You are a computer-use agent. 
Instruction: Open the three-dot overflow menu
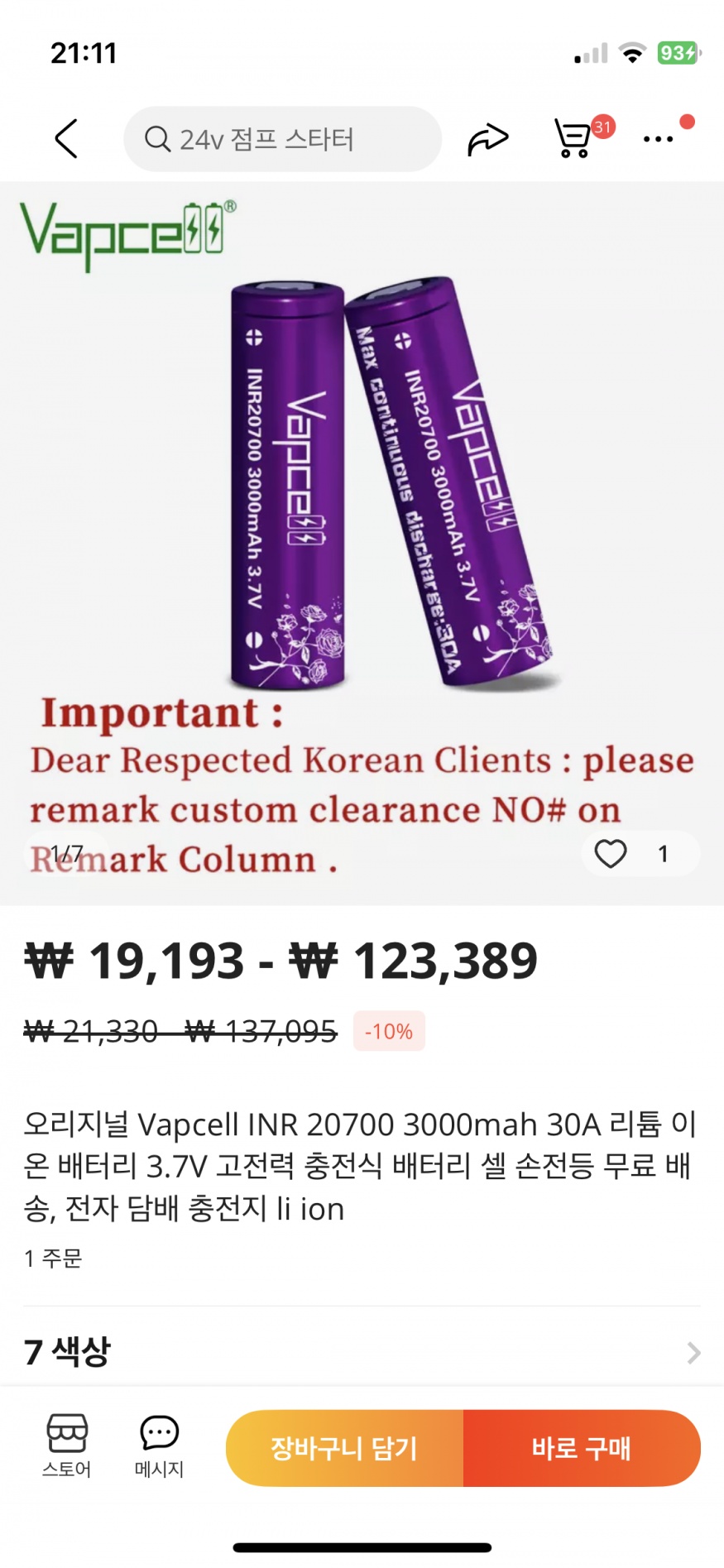[659, 138]
